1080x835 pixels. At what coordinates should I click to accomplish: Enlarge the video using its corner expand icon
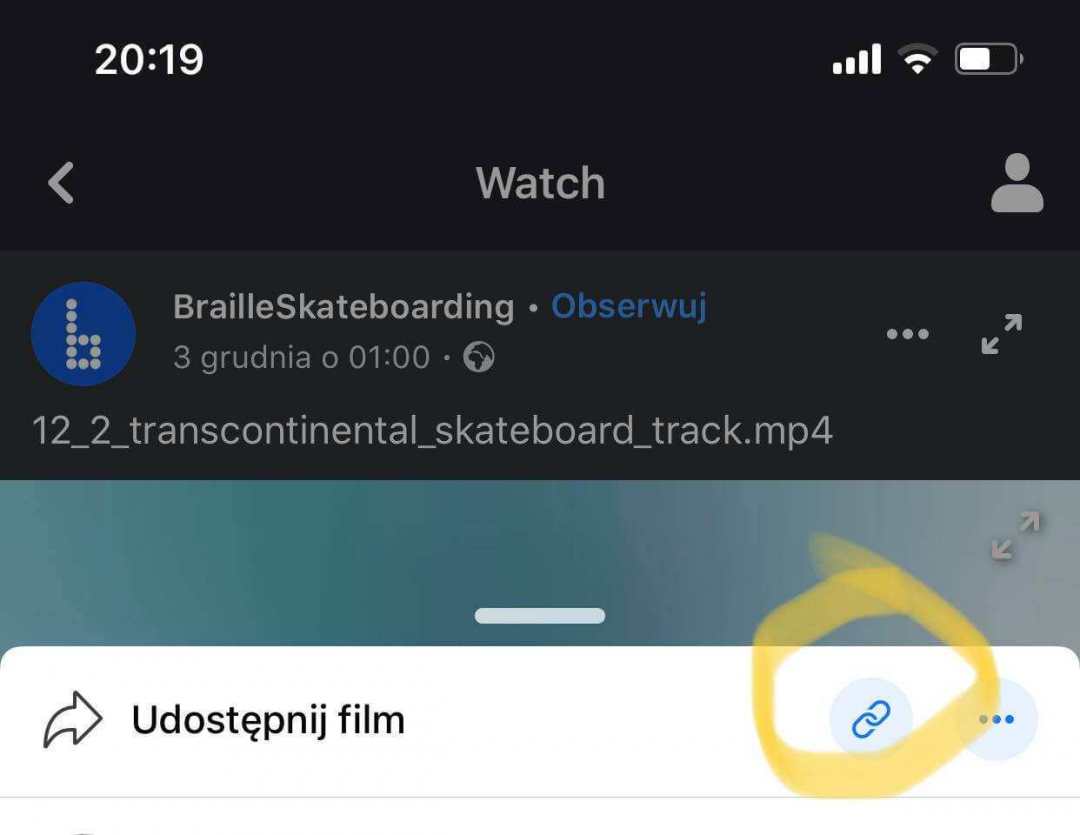(1015, 535)
